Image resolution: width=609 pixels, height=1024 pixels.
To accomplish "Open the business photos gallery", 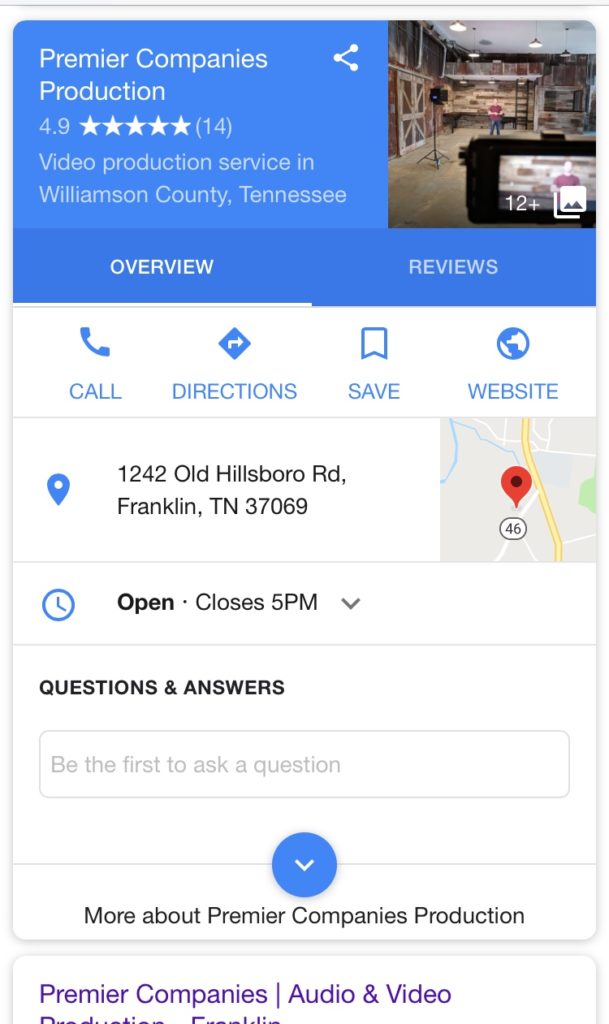I will [x=492, y=124].
